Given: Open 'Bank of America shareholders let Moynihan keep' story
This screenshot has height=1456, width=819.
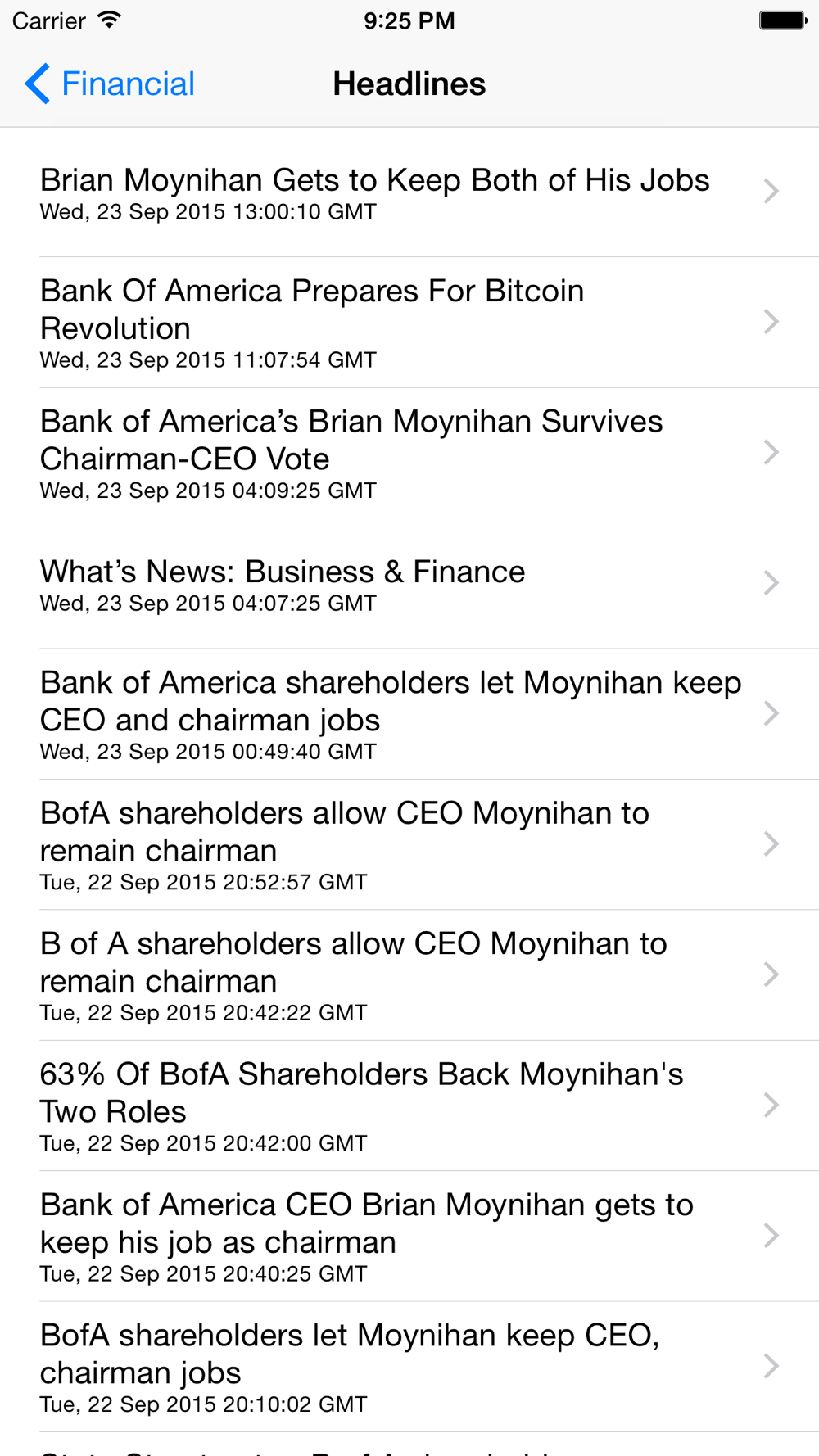Looking at the screenshot, I should 409,714.
